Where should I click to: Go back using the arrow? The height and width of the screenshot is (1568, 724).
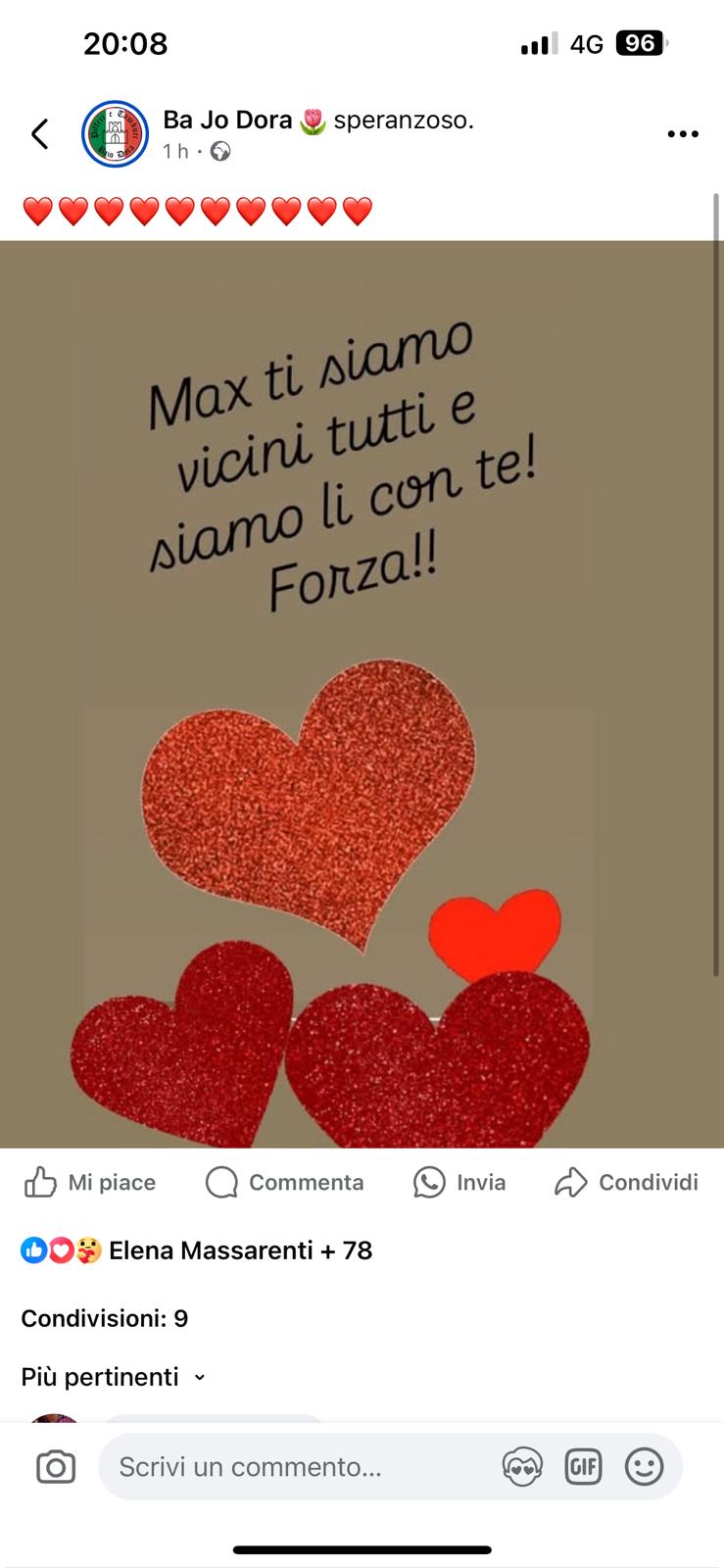(40, 134)
